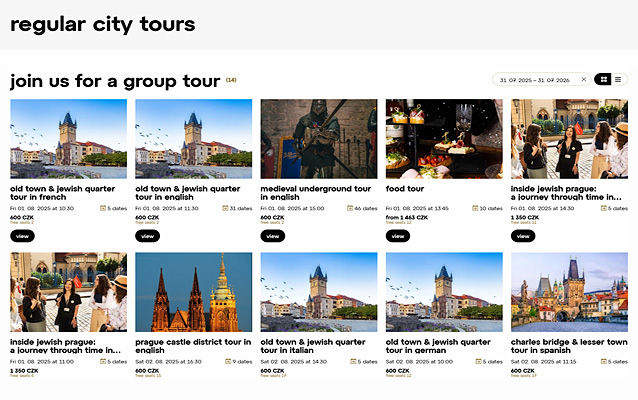Open Charles bridge tour in Spanish card
The image size is (638, 400).
(x=569, y=292)
